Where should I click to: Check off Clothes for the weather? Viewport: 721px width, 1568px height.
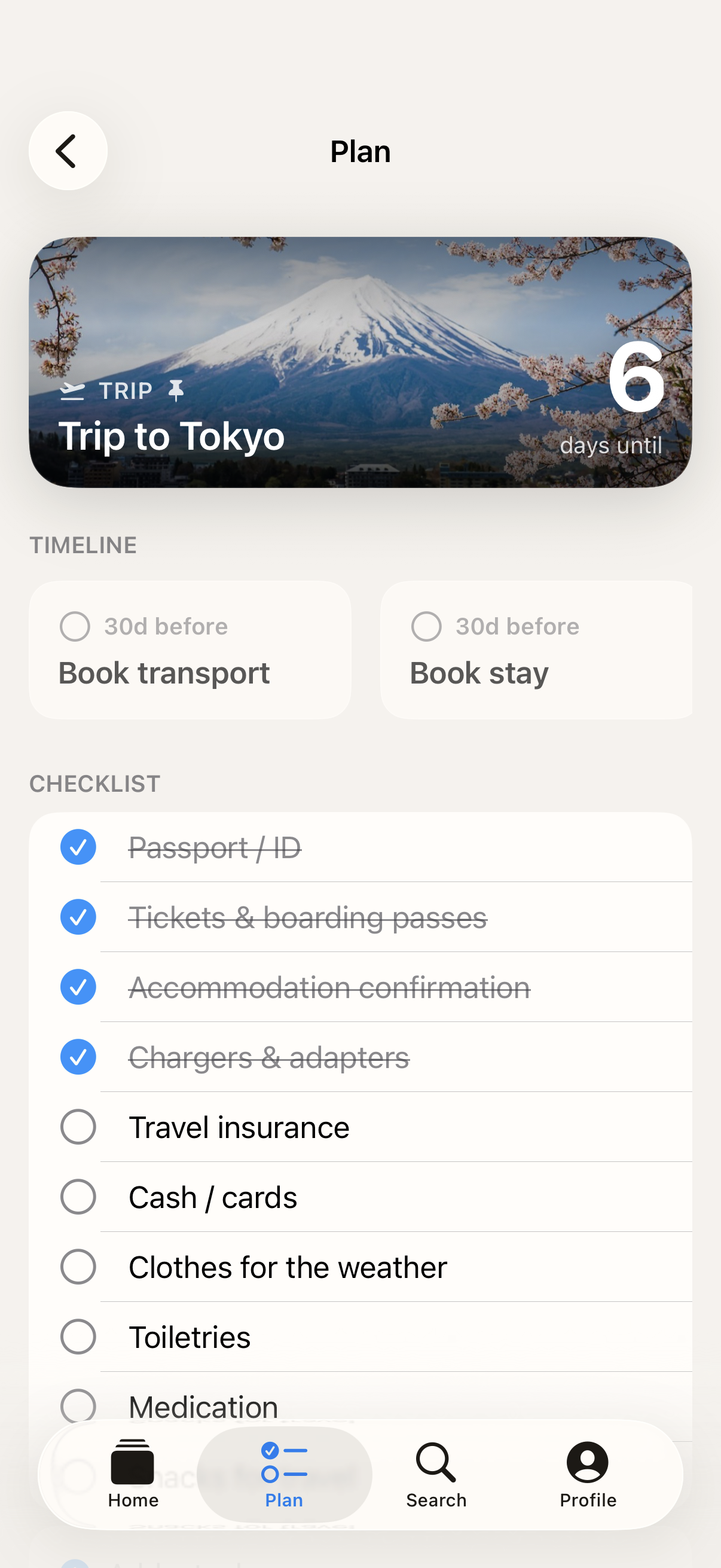78,1267
